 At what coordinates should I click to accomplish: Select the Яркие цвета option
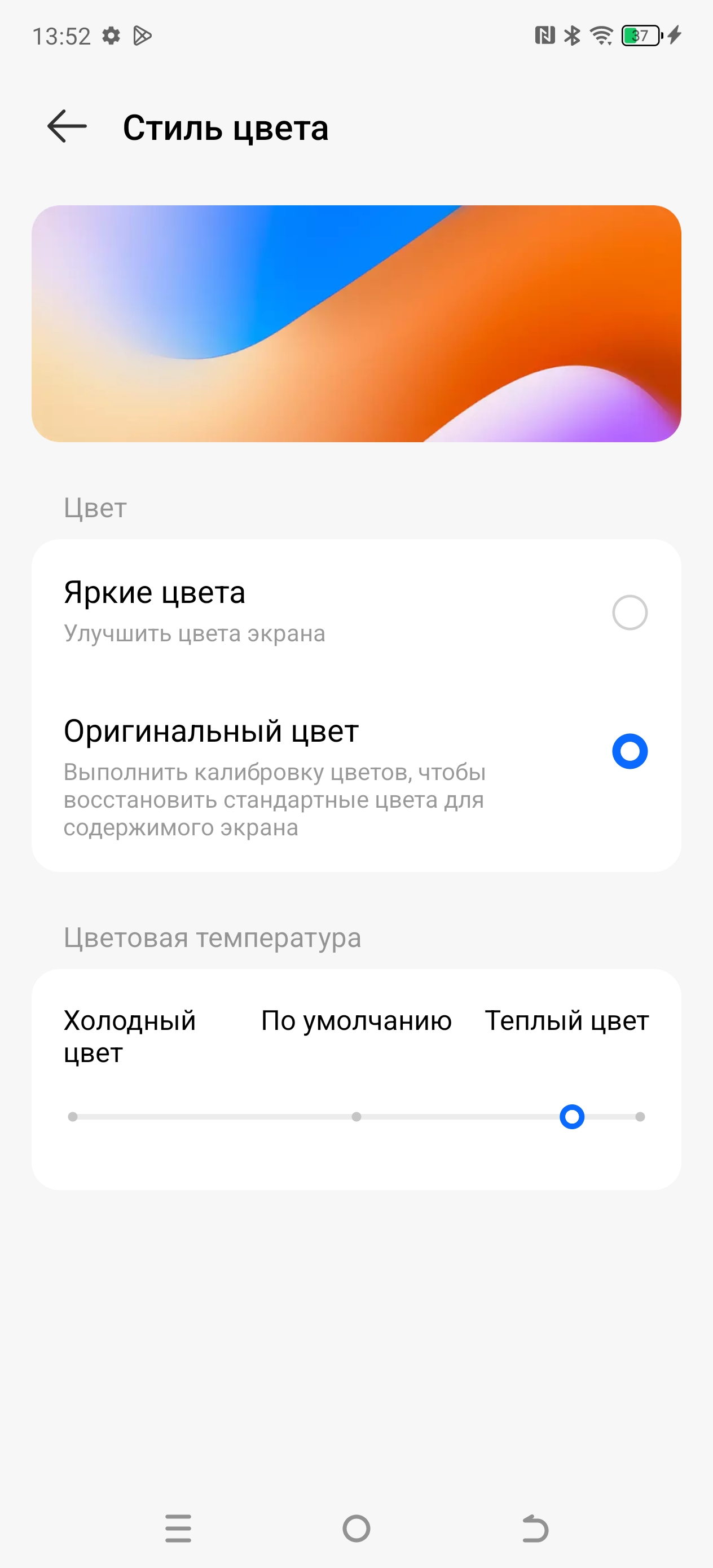[x=629, y=613]
